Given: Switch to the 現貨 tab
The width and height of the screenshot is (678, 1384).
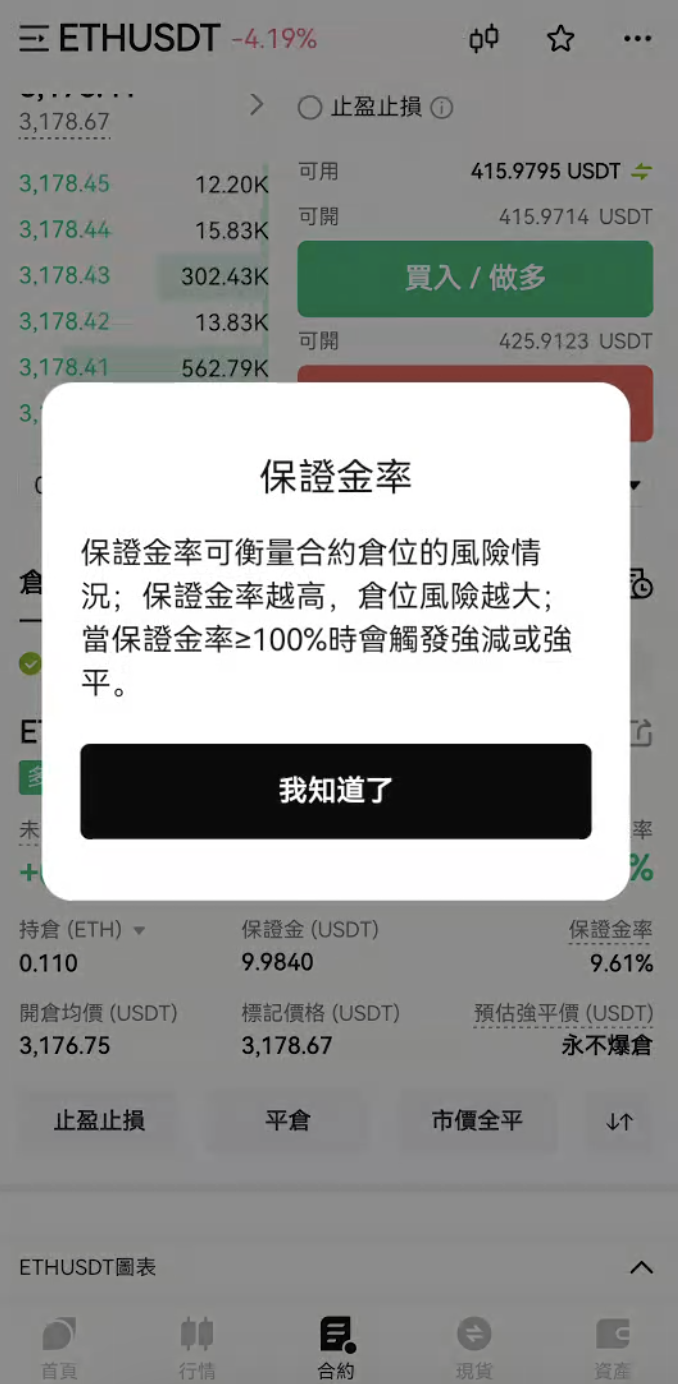Looking at the screenshot, I should [x=474, y=1348].
